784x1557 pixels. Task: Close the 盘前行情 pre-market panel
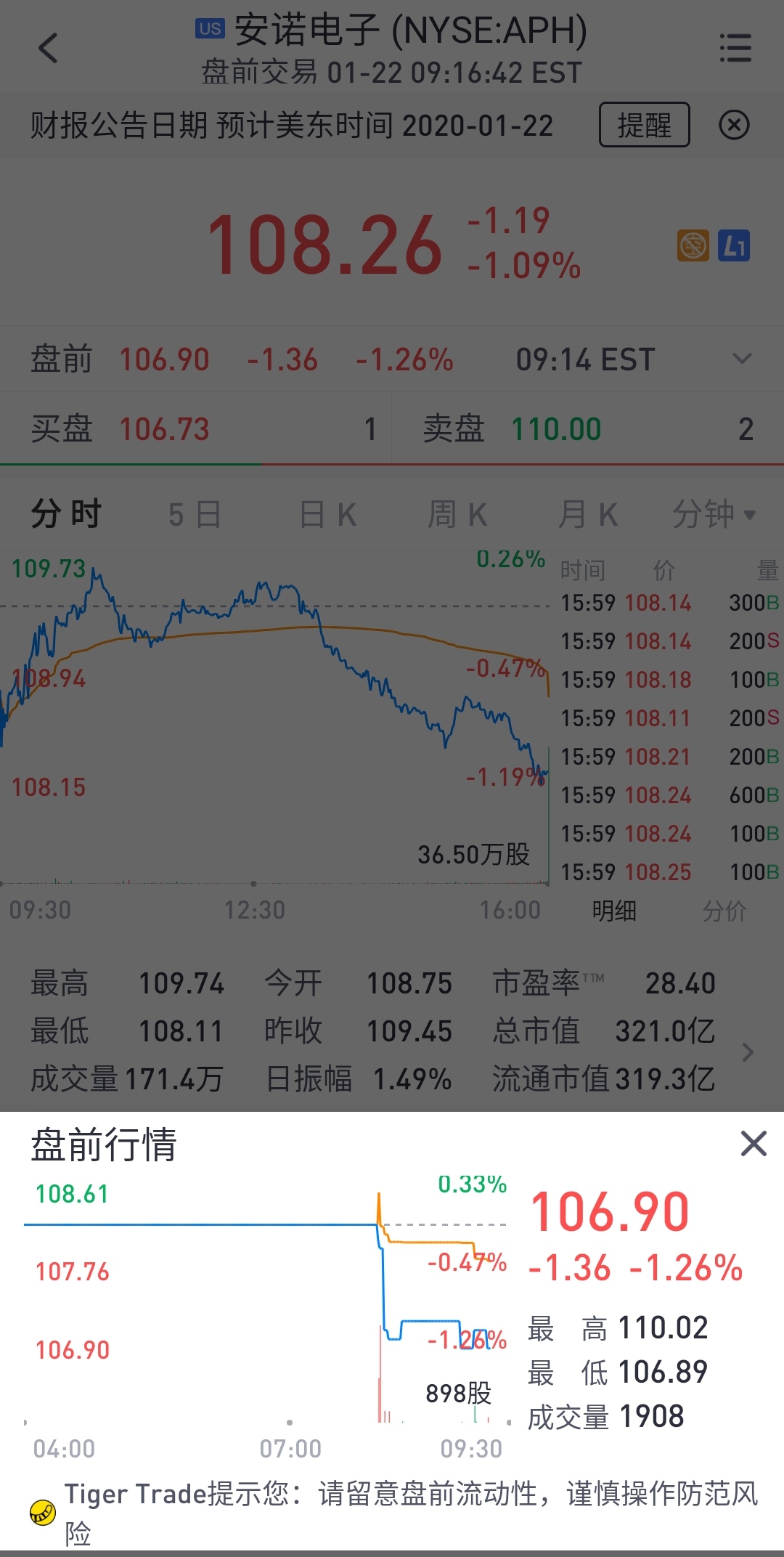click(x=754, y=1144)
